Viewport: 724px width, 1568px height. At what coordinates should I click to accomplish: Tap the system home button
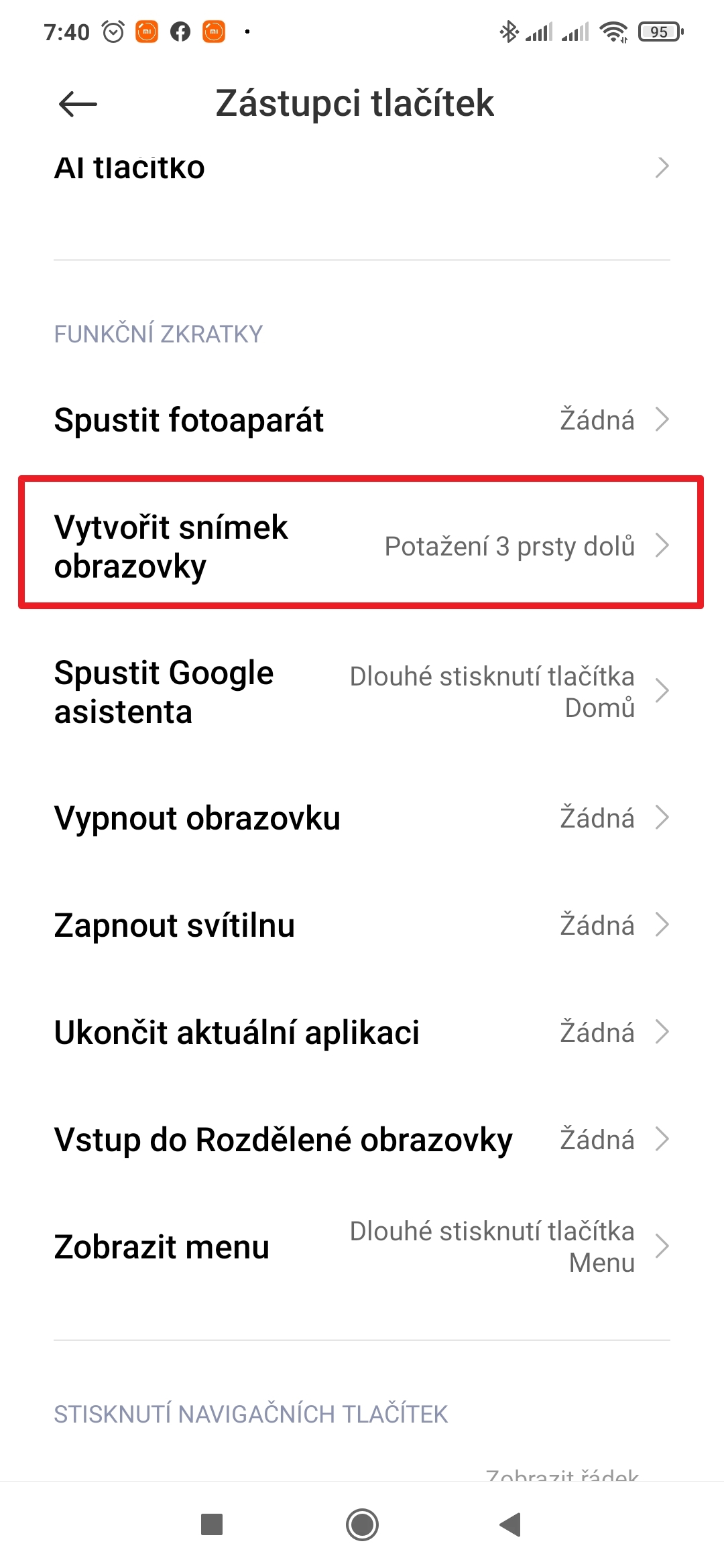(362, 1524)
